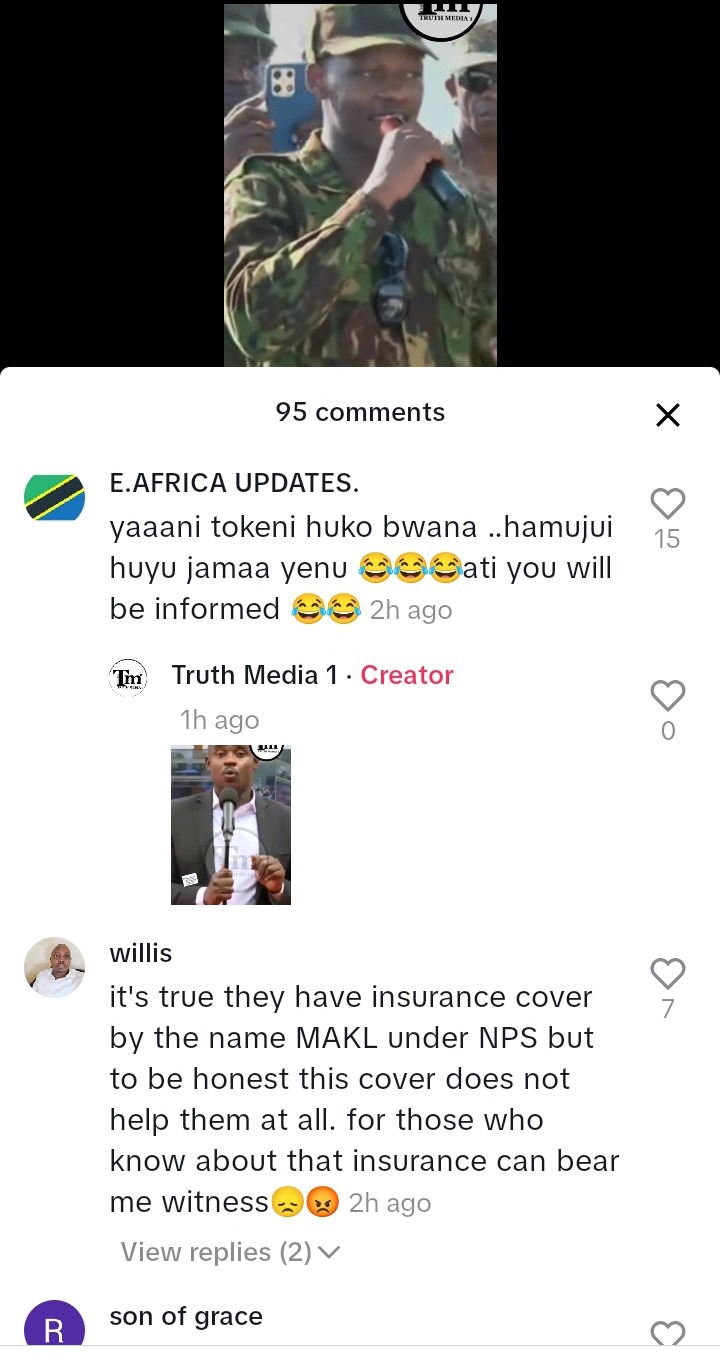Image resolution: width=720 pixels, height=1361 pixels.
Task: Like willis's comment about insurance cover
Action: pyautogui.click(x=667, y=973)
